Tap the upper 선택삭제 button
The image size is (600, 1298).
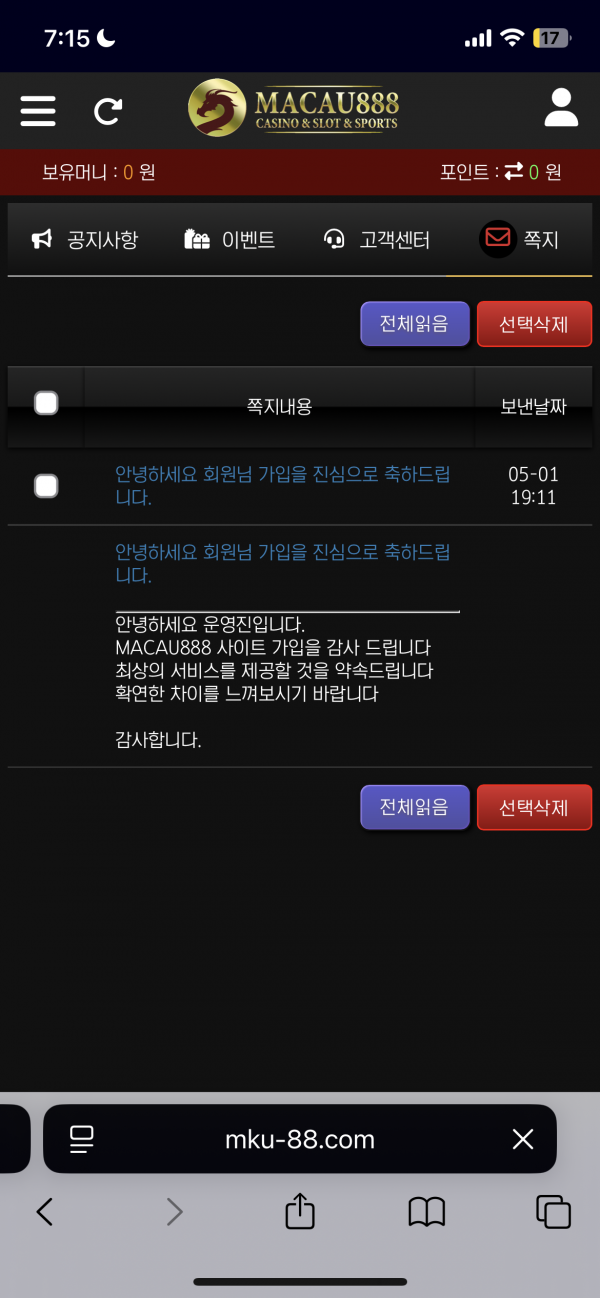click(x=534, y=324)
